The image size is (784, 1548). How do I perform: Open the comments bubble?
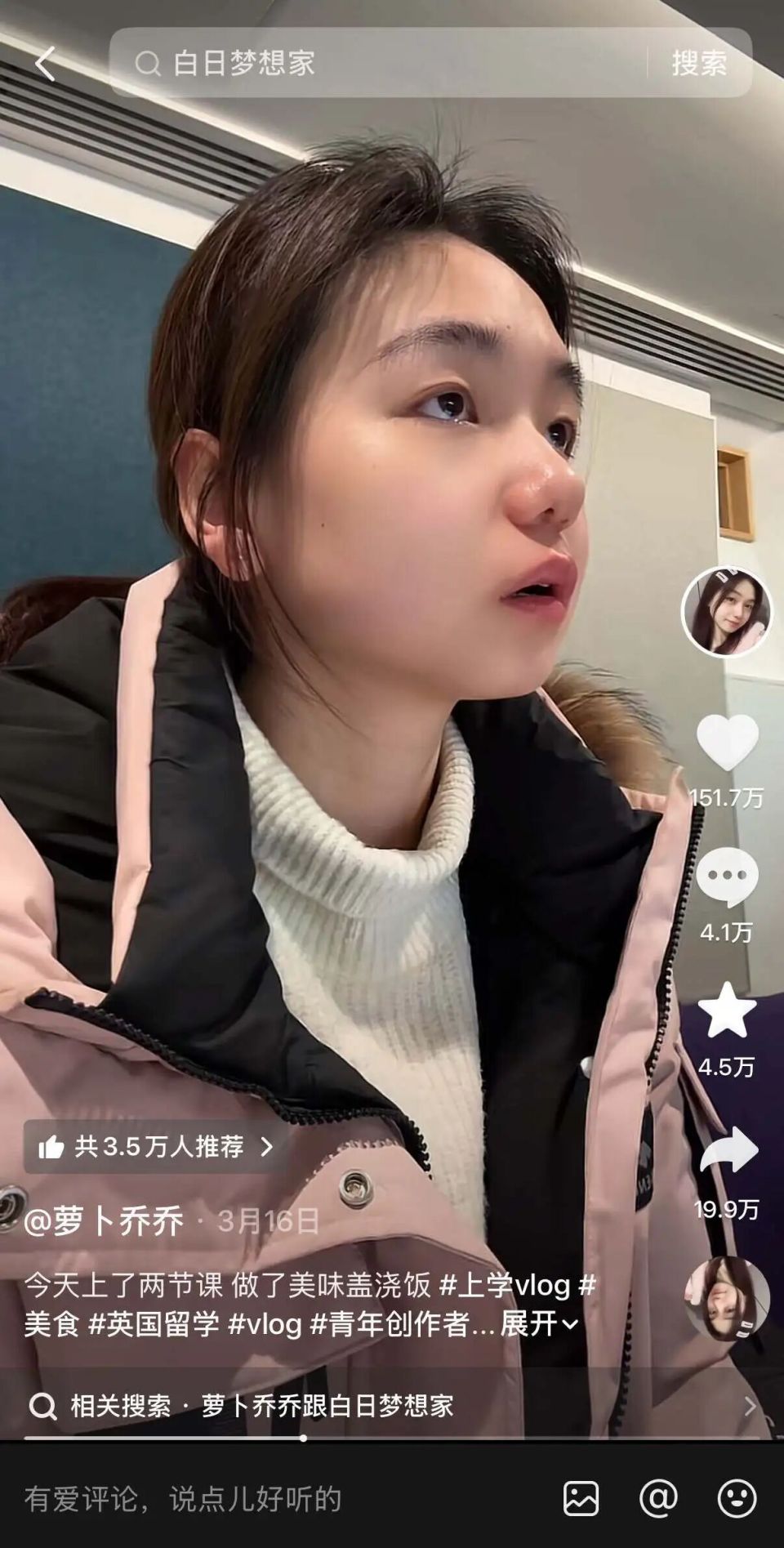pyautogui.click(x=727, y=877)
